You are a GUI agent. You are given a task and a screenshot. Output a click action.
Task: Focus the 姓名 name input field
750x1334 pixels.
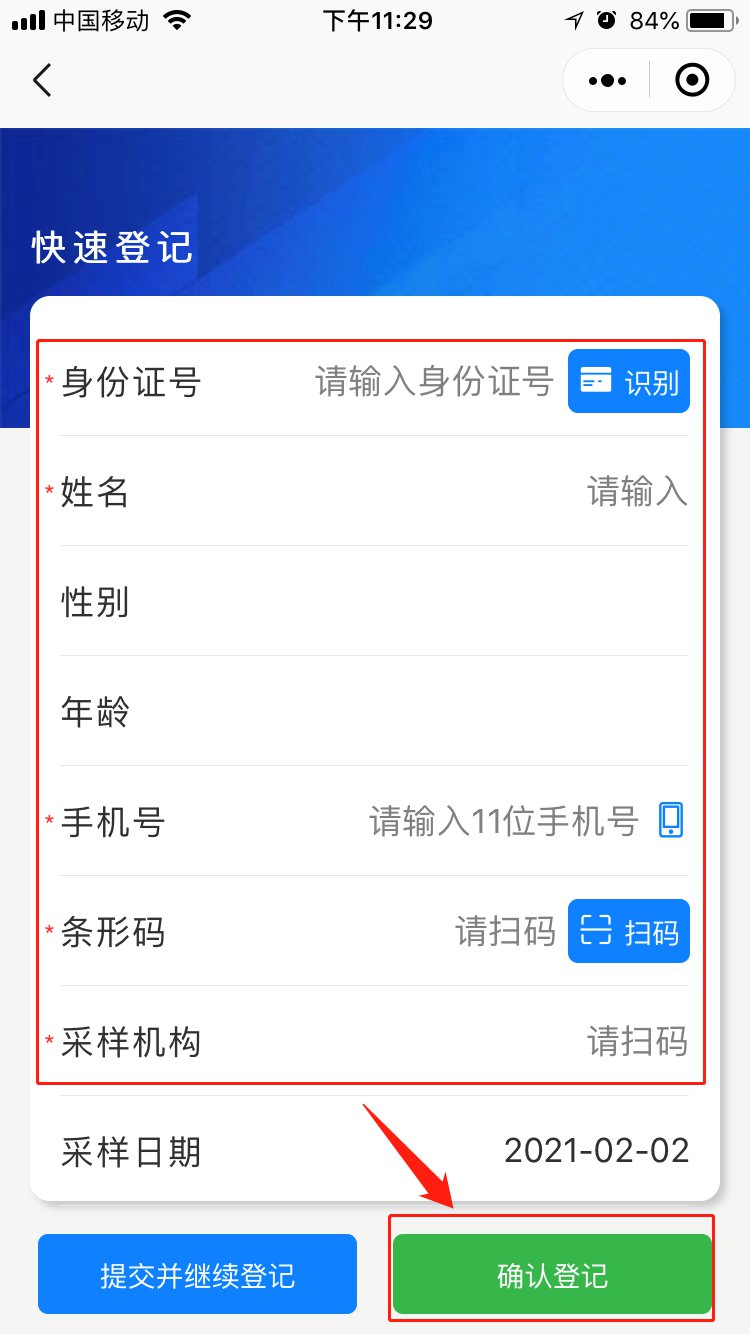(x=636, y=491)
